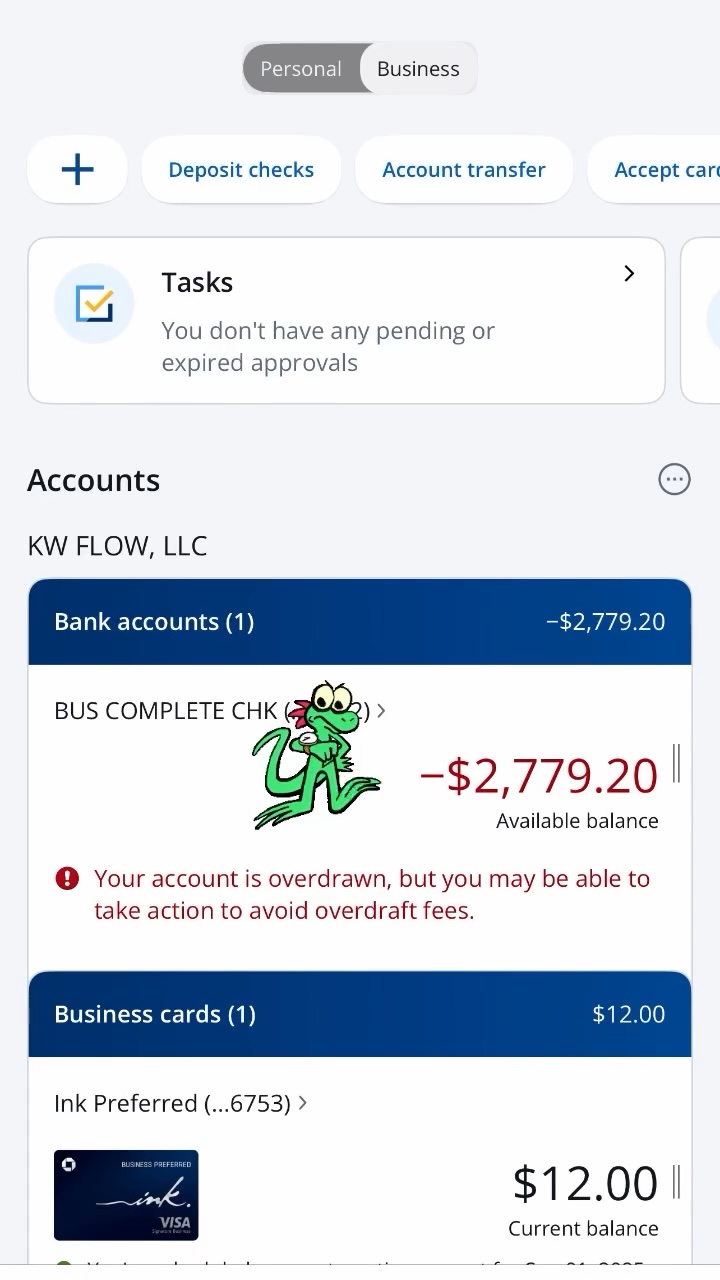
Task: Open the Accounts more options menu
Action: click(x=674, y=480)
